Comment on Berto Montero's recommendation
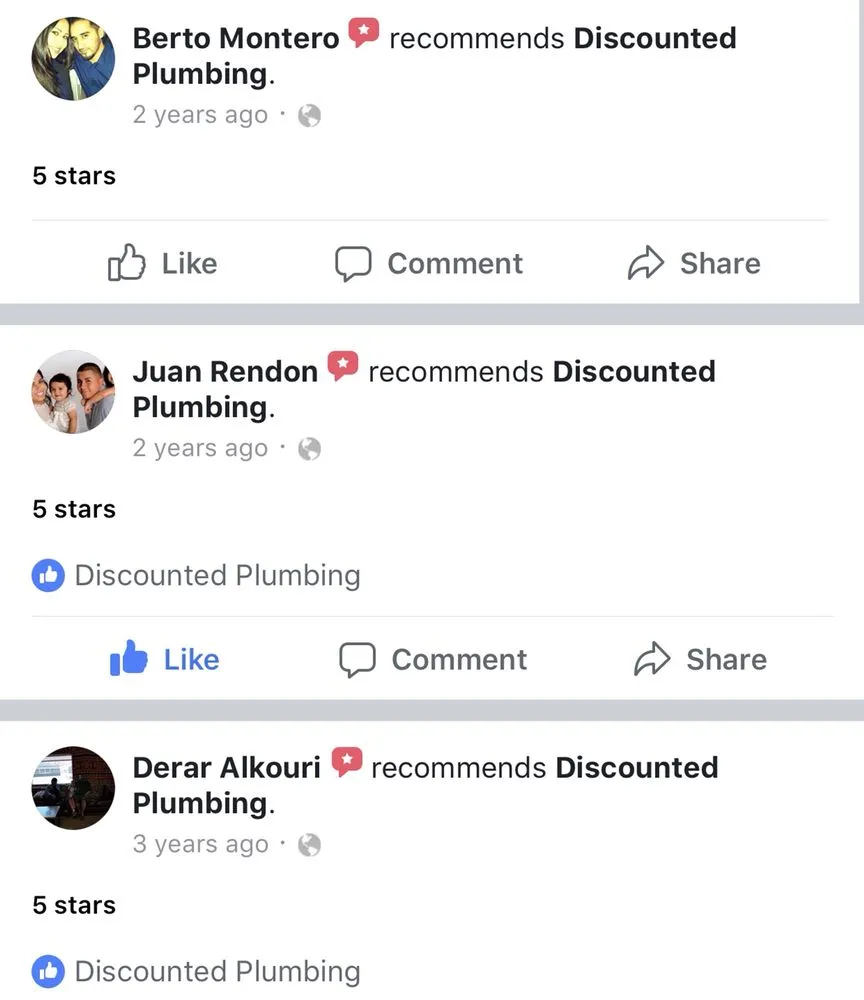This screenshot has height=1000, width=864. (x=428, y=264)
